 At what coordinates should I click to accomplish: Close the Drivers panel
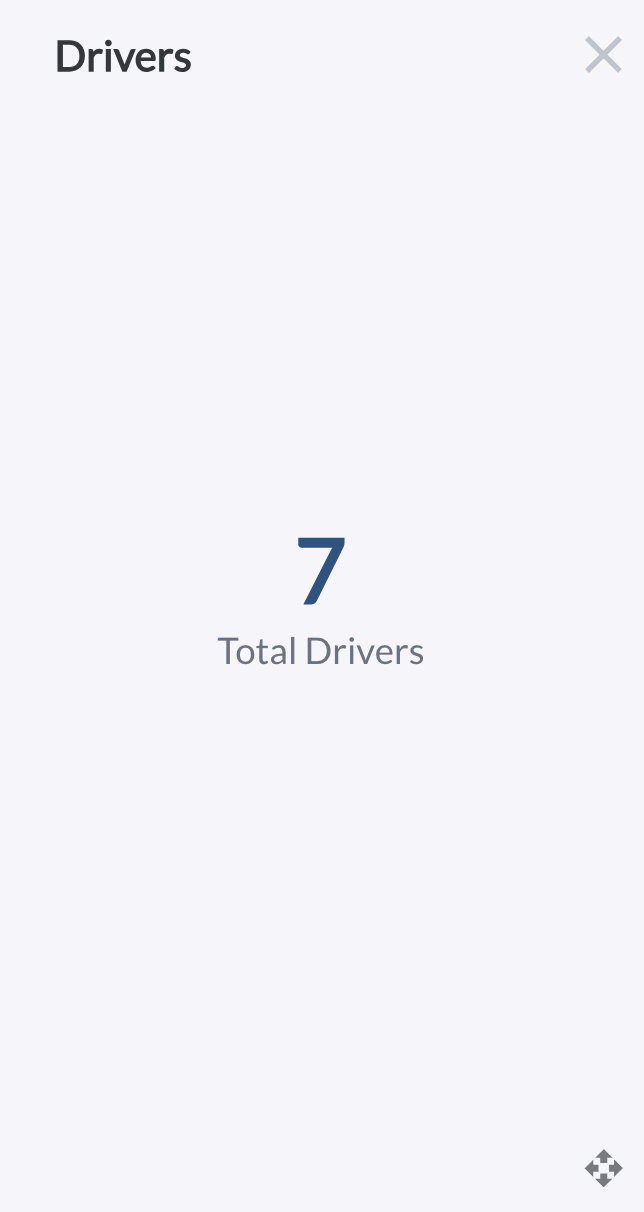coord(603,56)
